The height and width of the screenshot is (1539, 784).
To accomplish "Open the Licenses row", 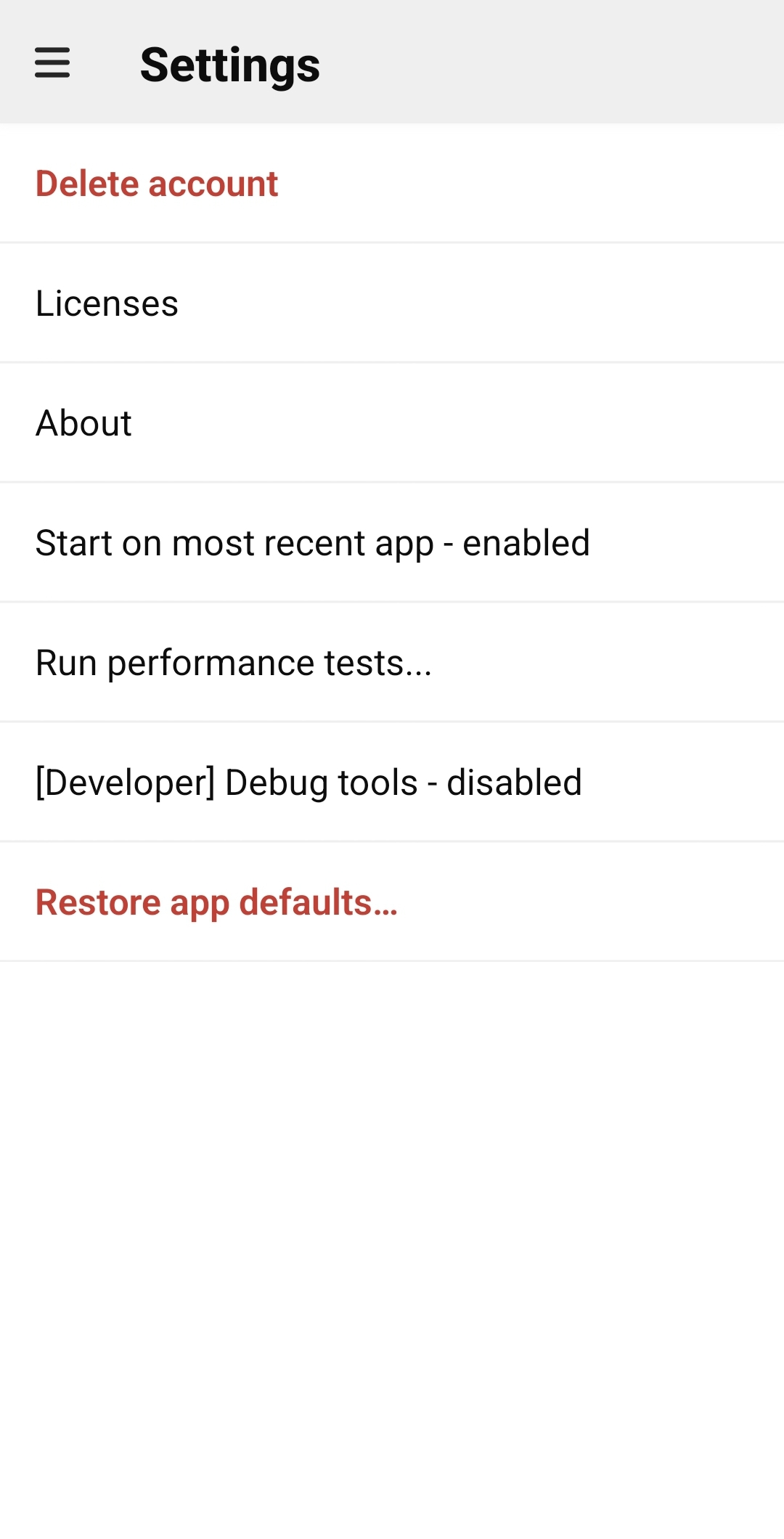I will pos(392,303).
